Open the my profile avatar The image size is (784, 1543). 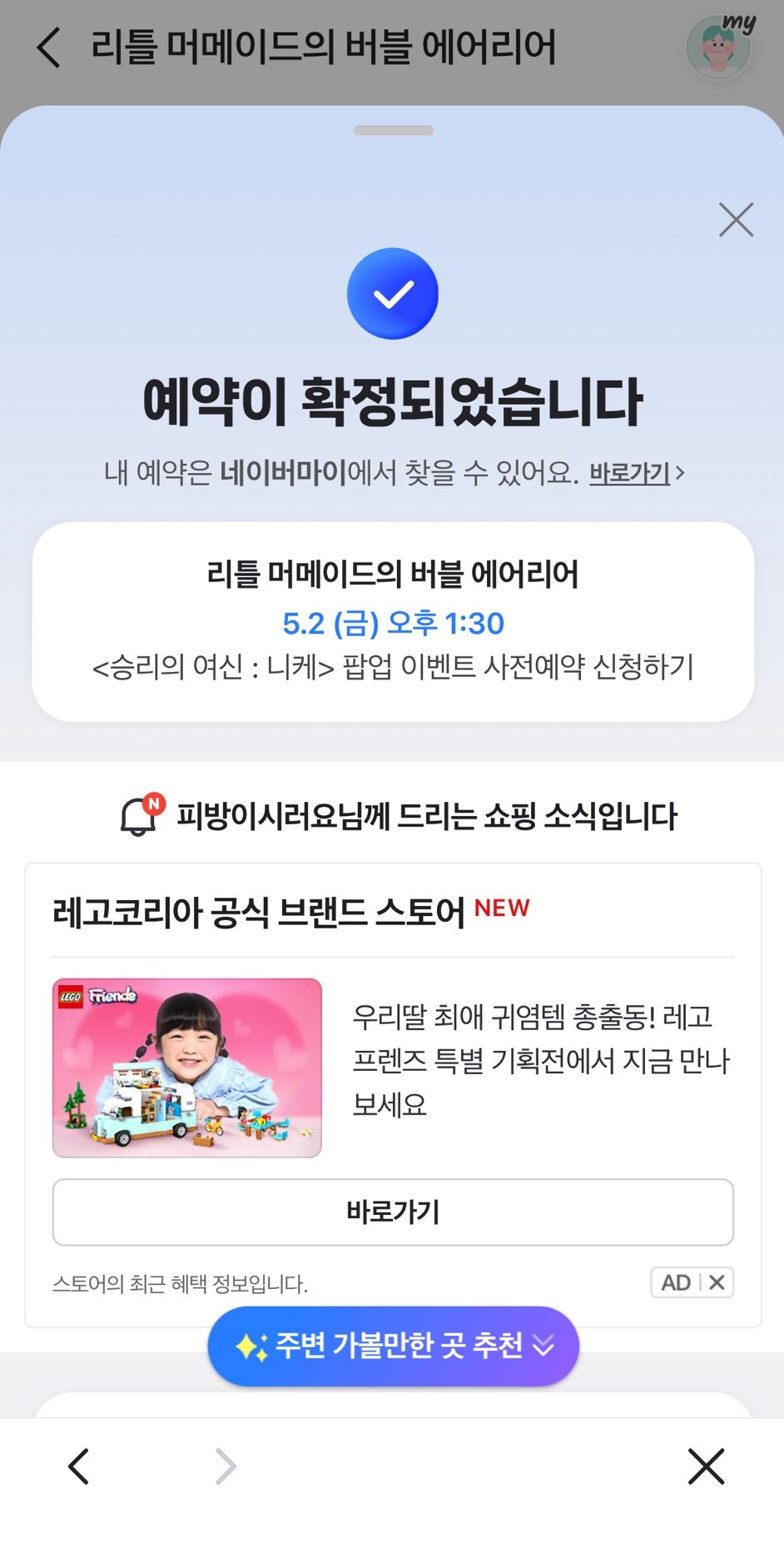click(x=719, y=47)
